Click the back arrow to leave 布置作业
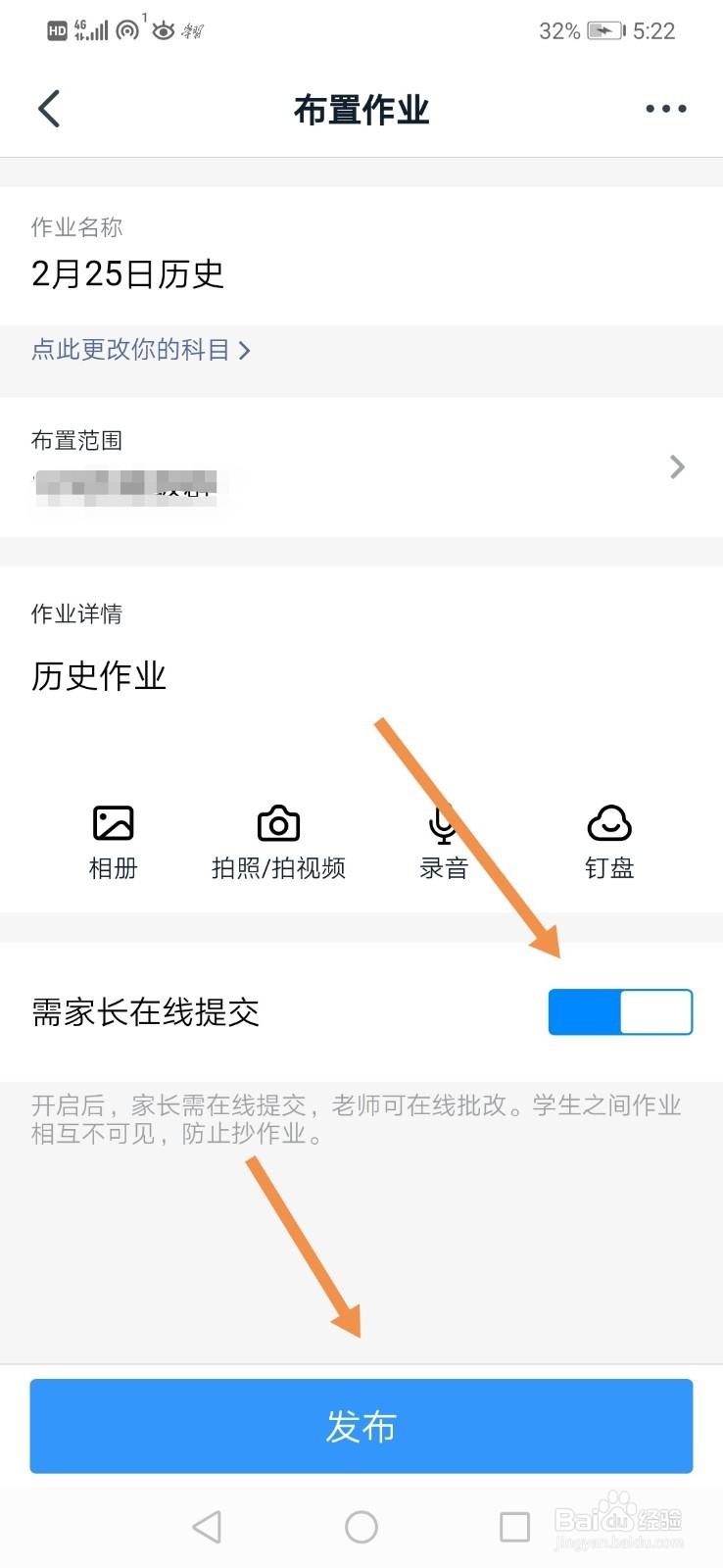Viewport: 723px width, 1568px height. pyautogui.click(x=48, y=109)
